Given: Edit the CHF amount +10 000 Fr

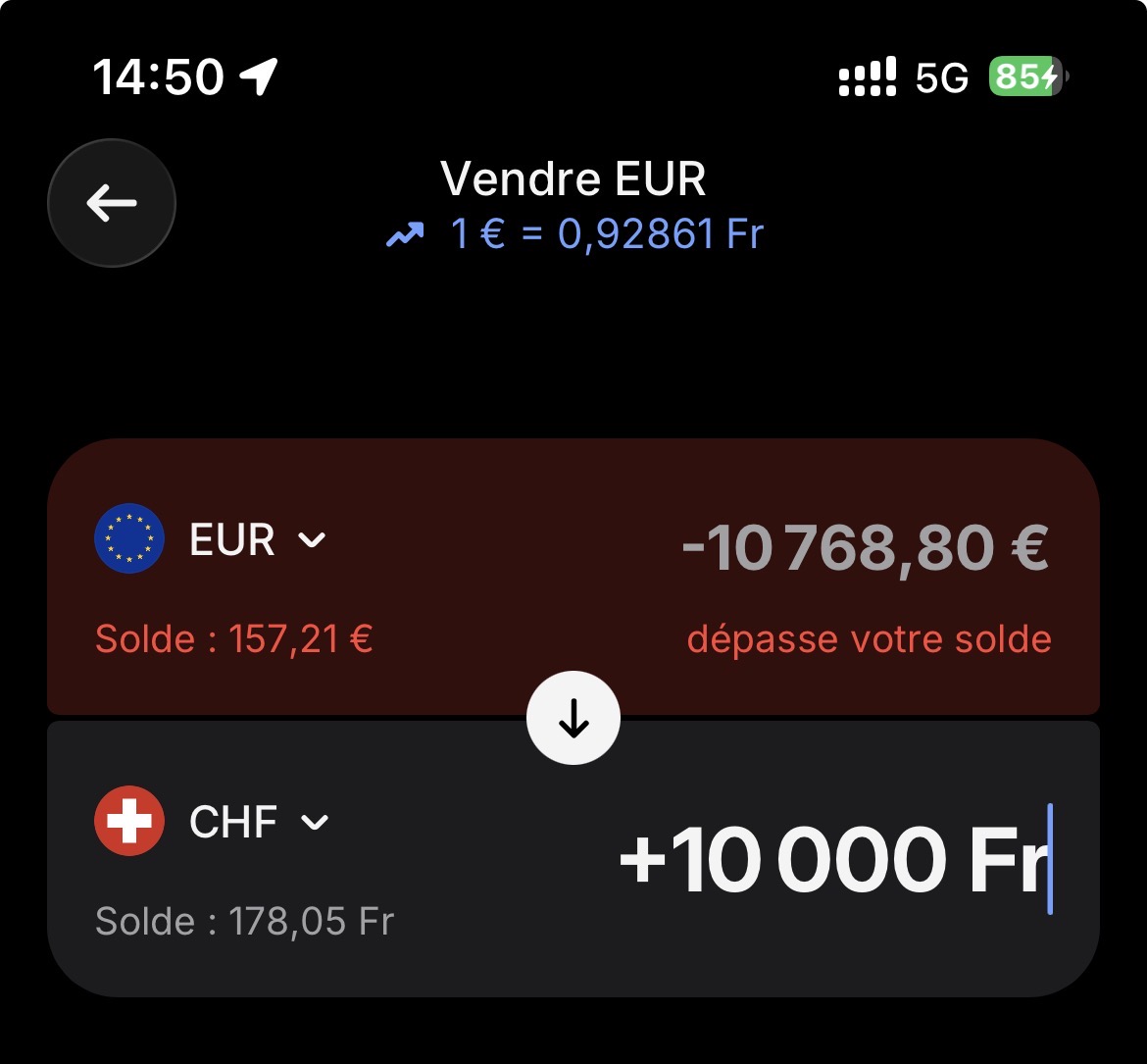Looking at the screenshot, I should [831, 860].
